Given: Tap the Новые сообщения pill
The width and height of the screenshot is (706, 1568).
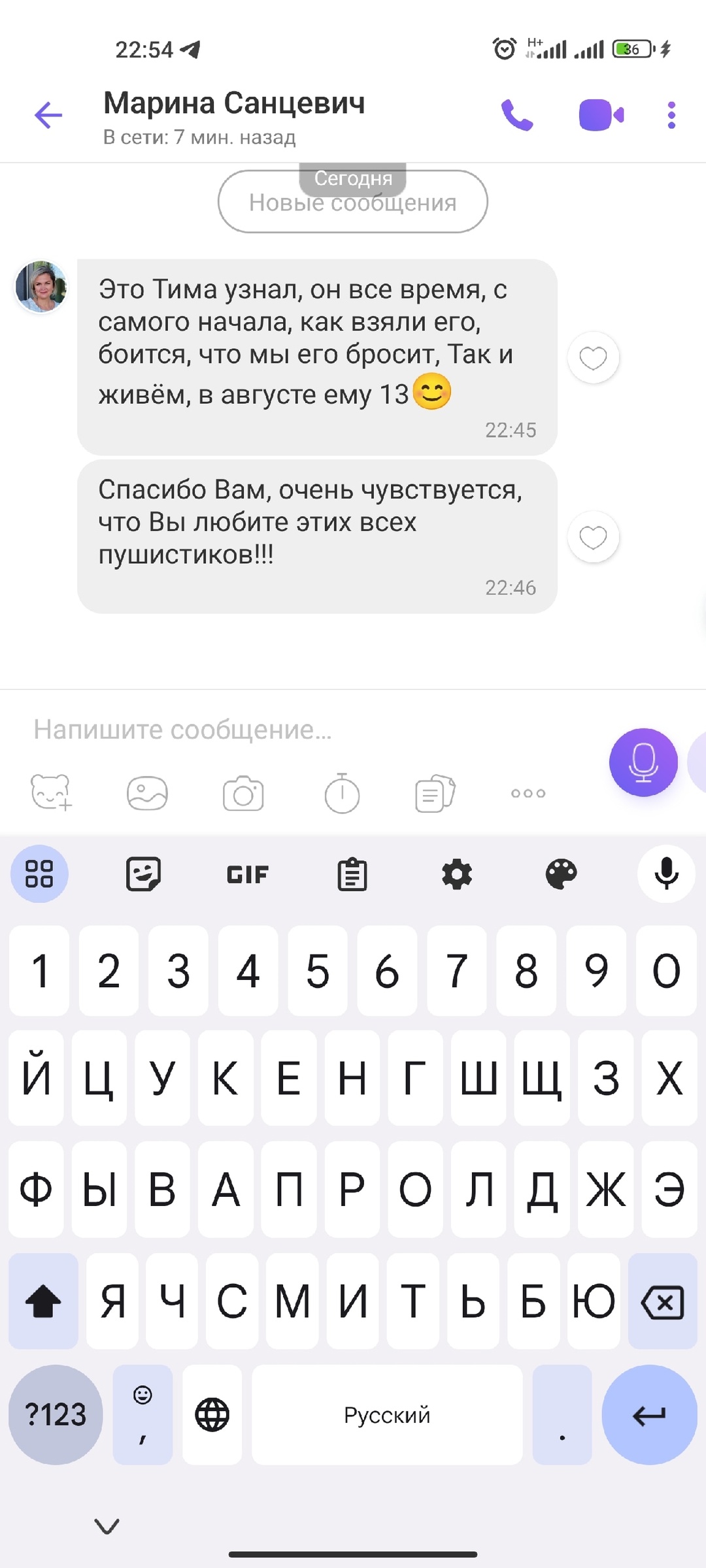Looking at the screenshot, I should click(x=353, y=202).
